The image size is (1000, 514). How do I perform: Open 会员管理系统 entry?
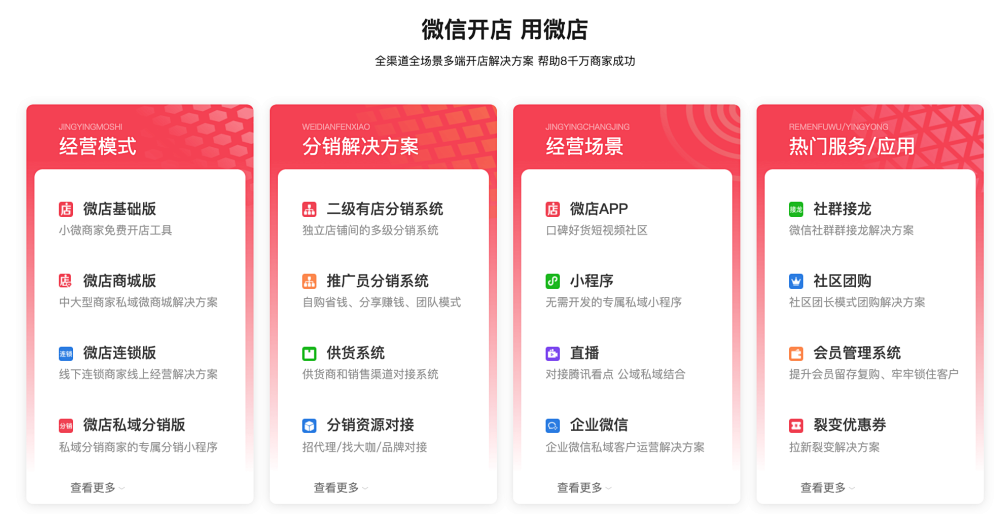[x=856, y=353]
